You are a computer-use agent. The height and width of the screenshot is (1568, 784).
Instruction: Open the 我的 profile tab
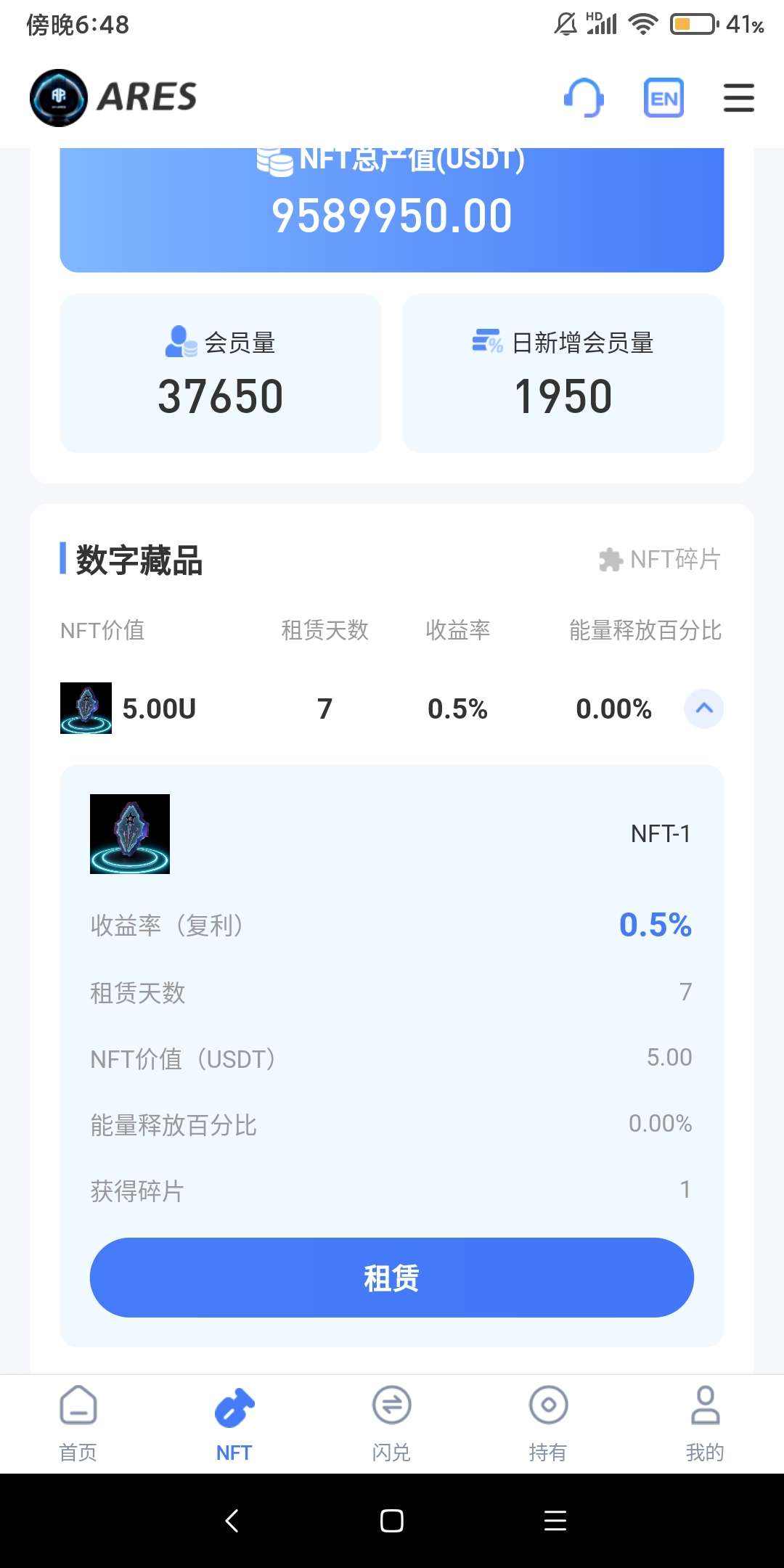click(x=705, y=1424)
